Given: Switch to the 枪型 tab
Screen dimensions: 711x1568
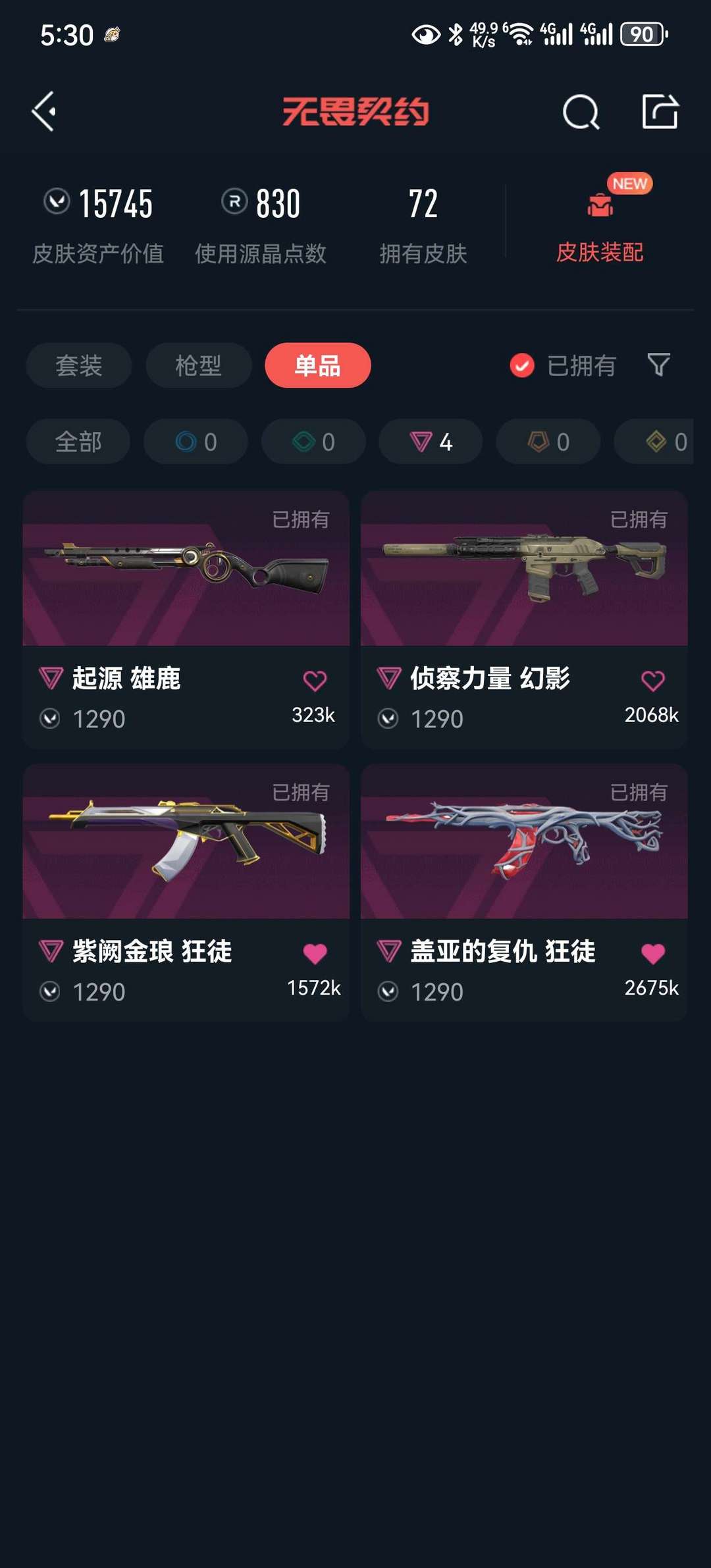Looking at the screenshot, I should [x=198, y=365].
